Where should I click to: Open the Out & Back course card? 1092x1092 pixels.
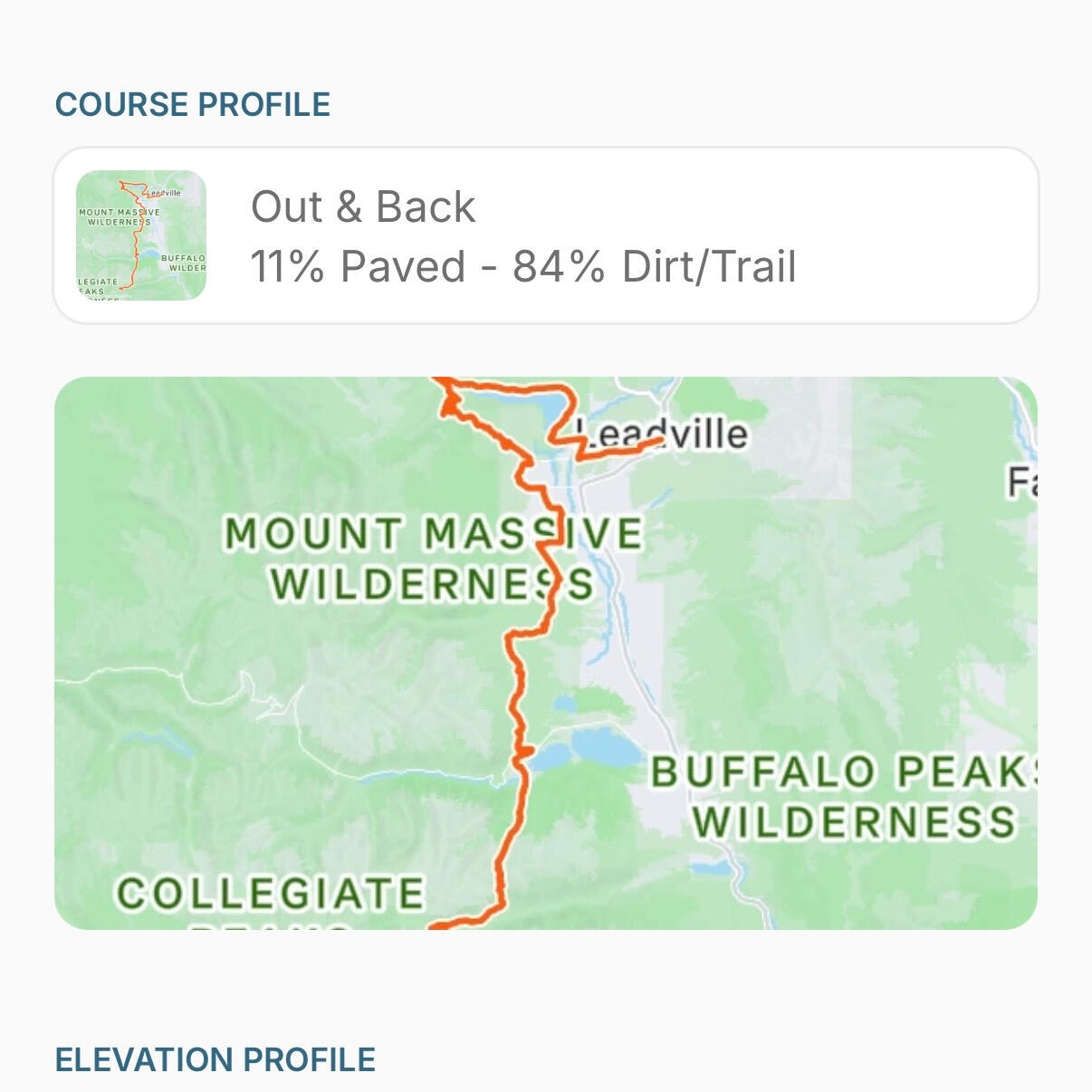click(x=545, y=235)
